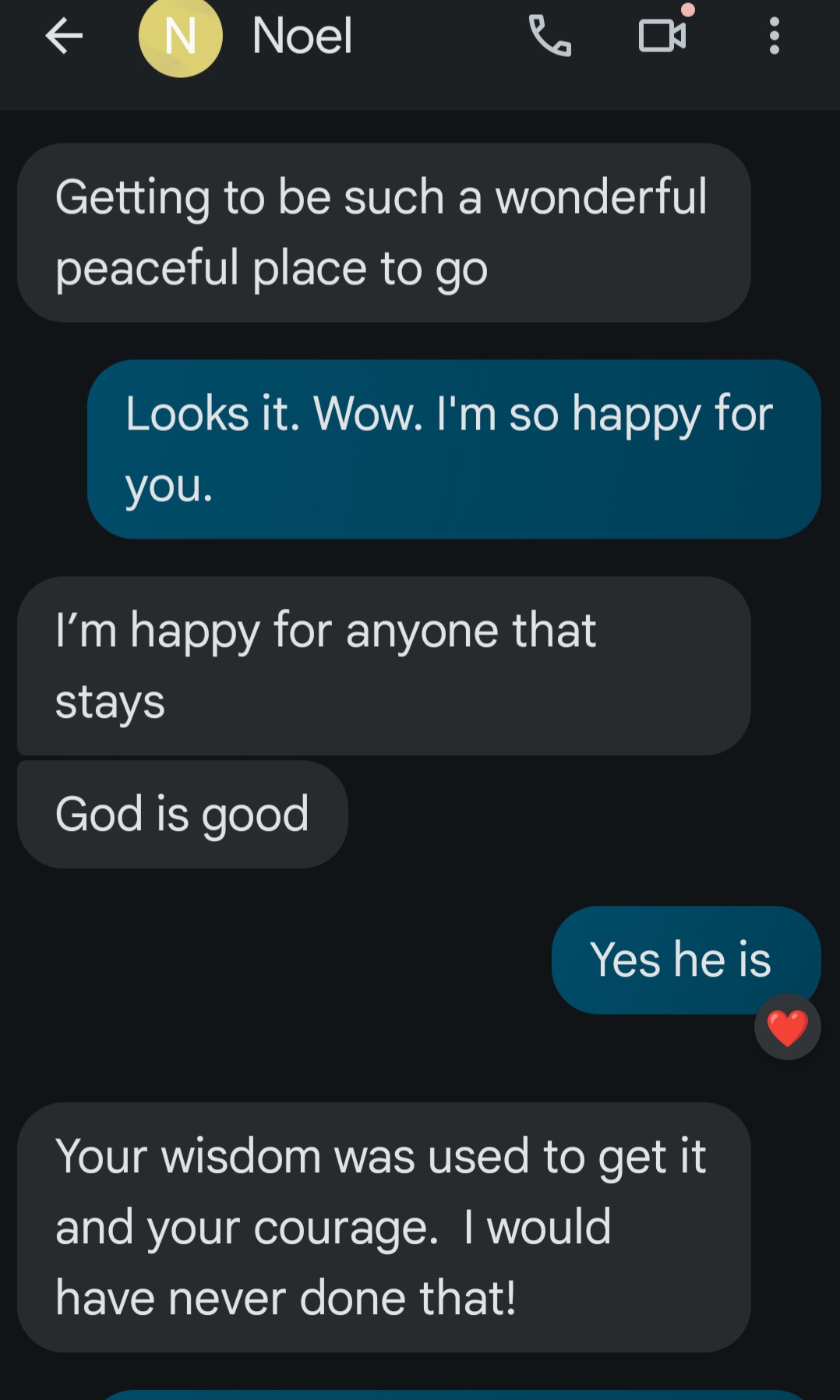The width and height of the screenshot is (840, 1400).
Task: Tap the heart reaction on "Yes he is"
Action: tap(787, 1027)
